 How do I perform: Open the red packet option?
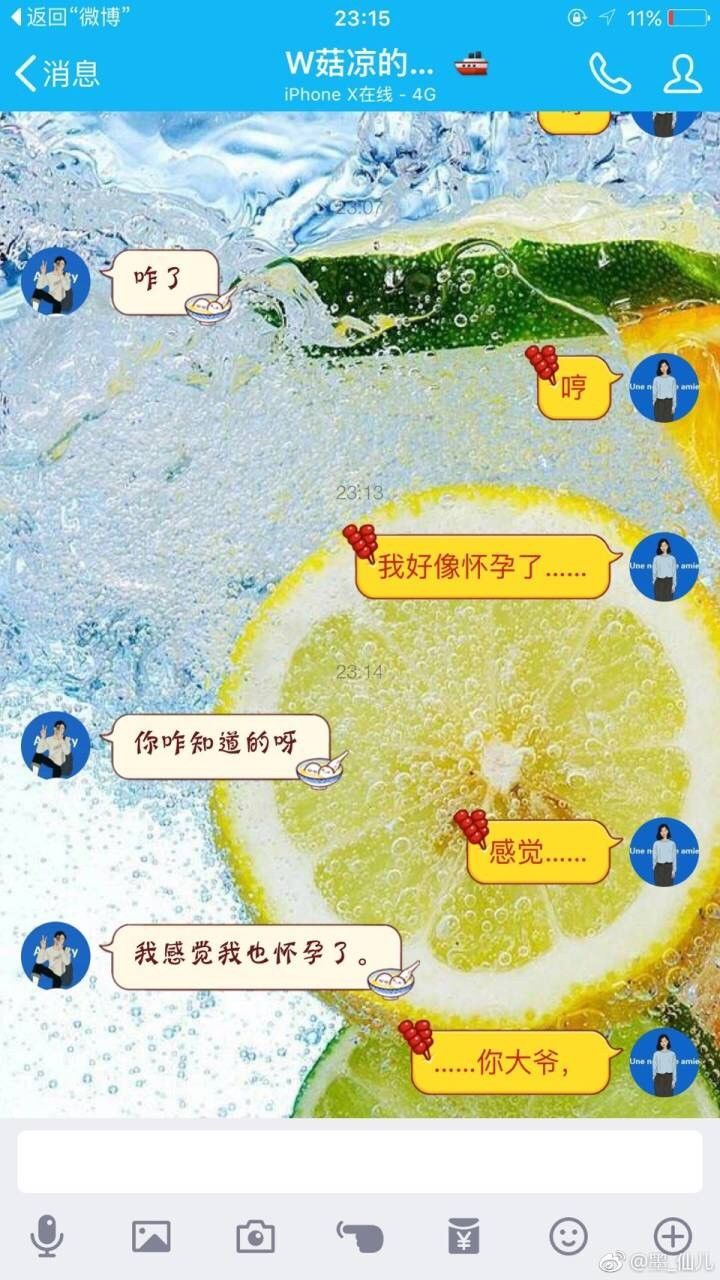(x=463, y=1237)
